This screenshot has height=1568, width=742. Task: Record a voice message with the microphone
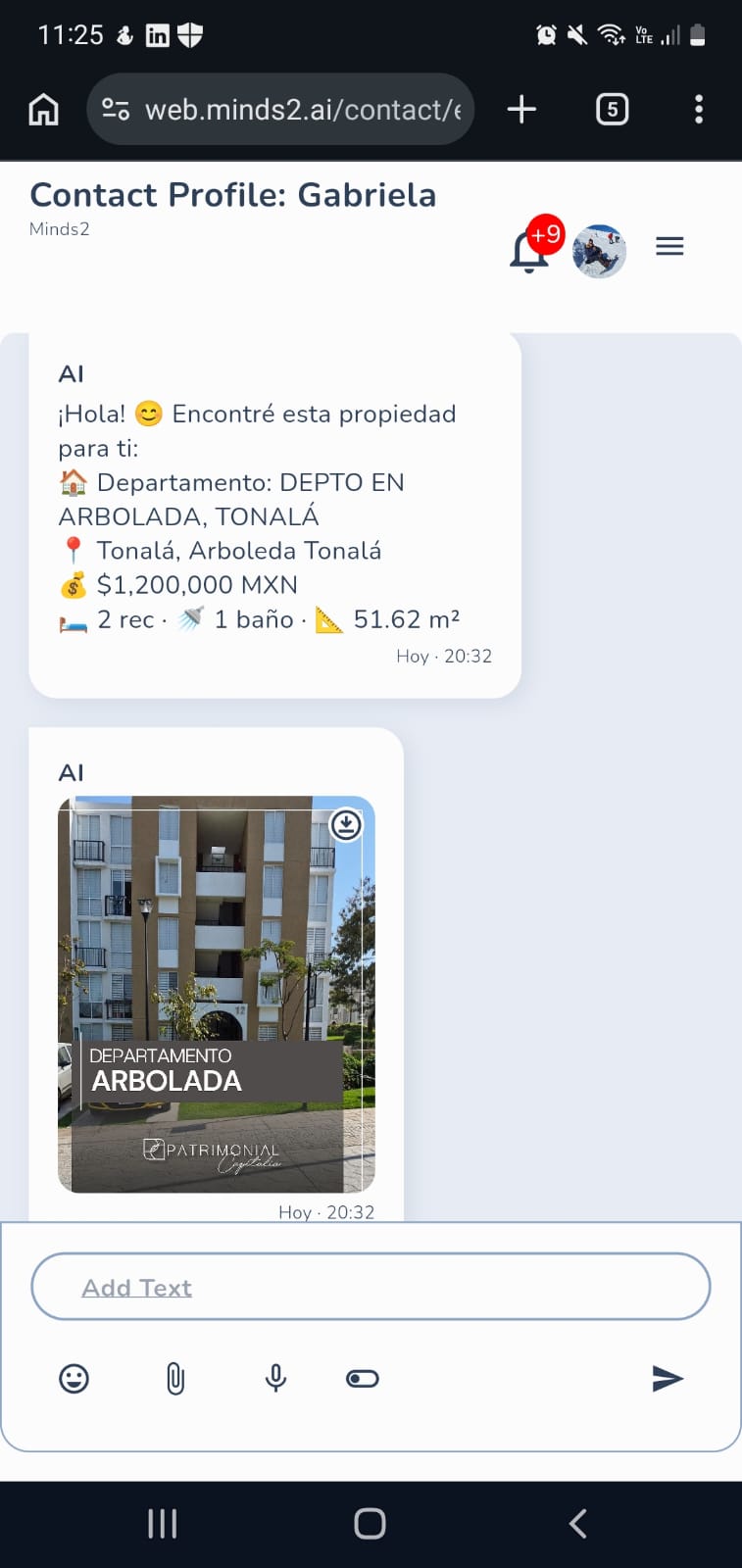point(276,1379)
